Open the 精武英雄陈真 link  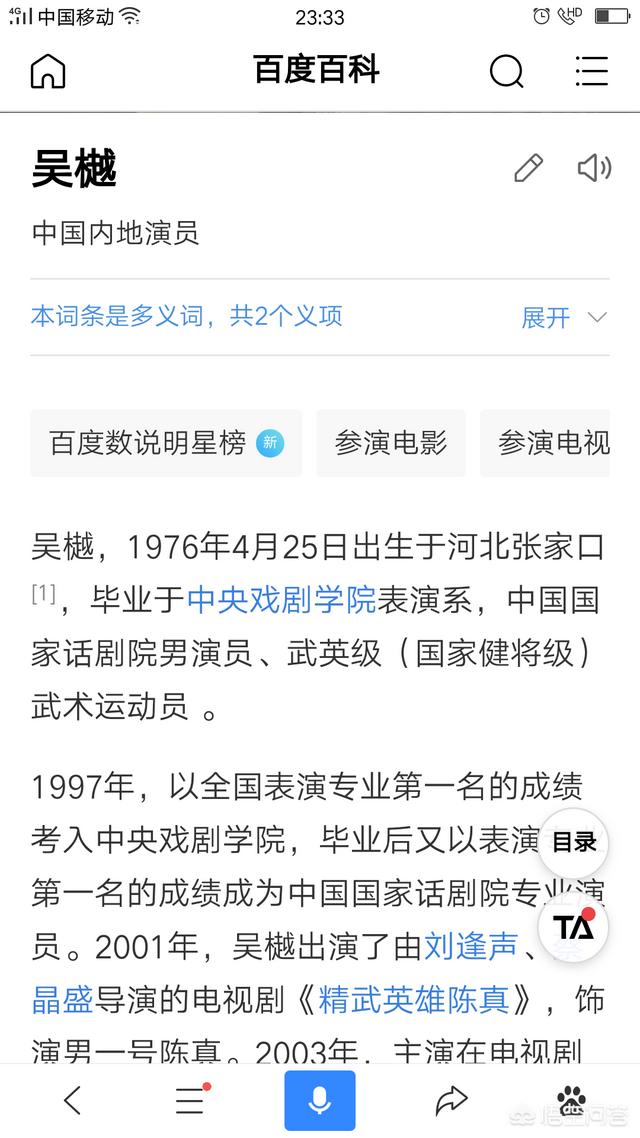[x=414, y=999]
